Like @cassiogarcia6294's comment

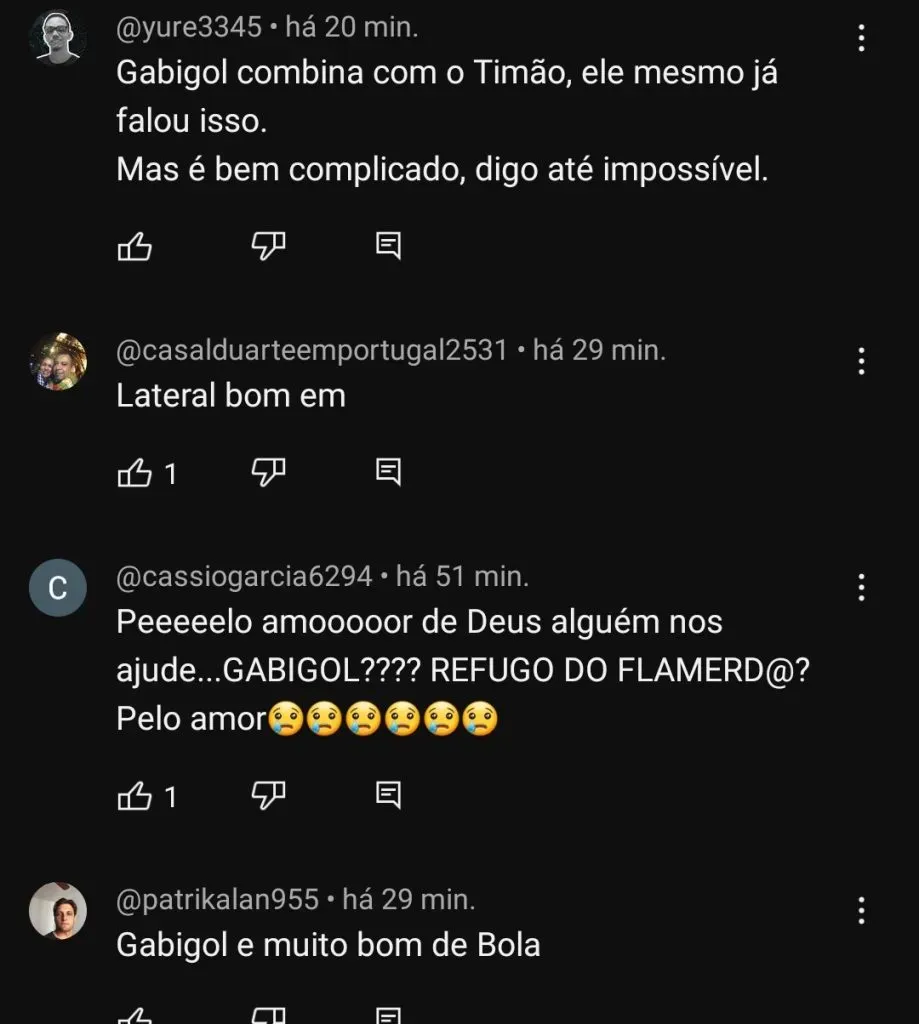[x=135, y=796]
